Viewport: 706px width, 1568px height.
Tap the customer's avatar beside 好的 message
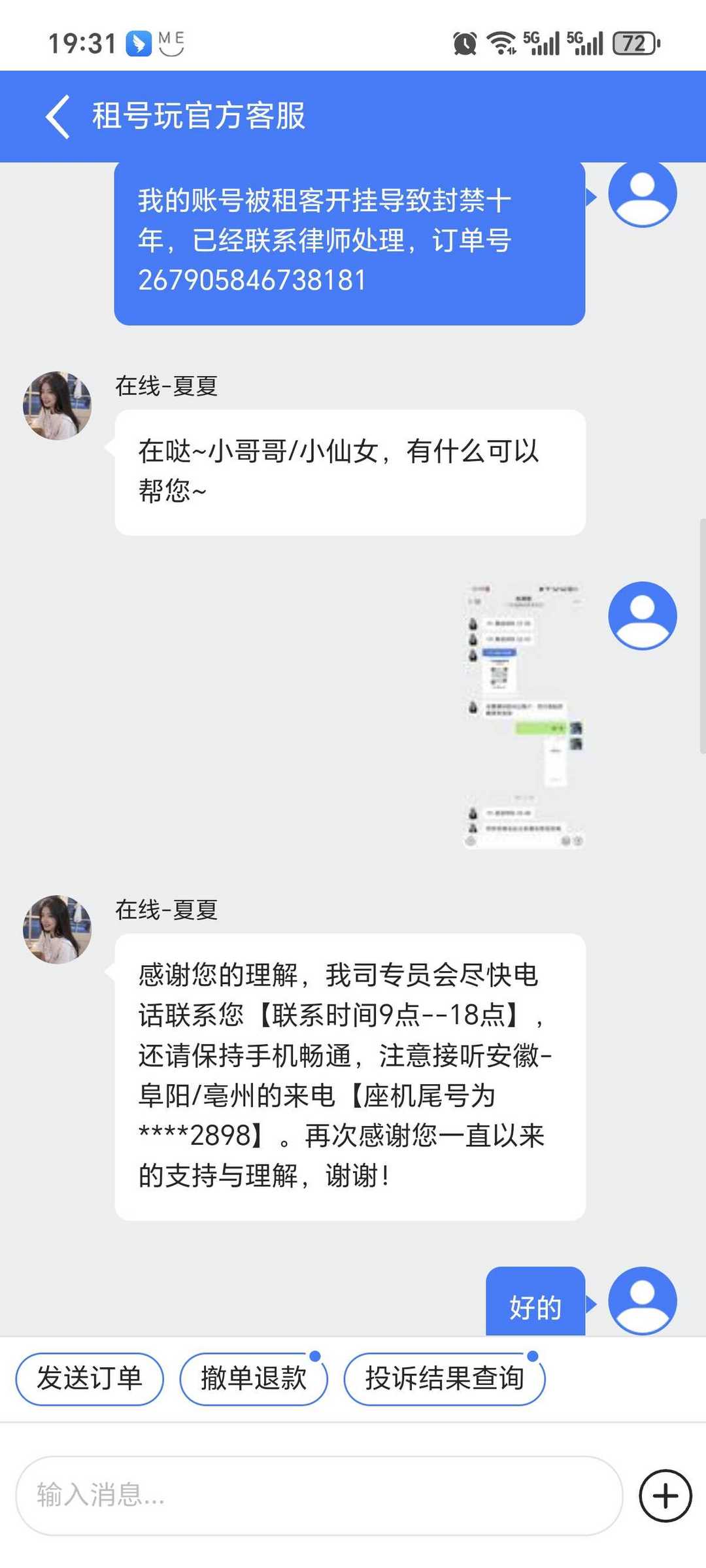(643, 1301)
